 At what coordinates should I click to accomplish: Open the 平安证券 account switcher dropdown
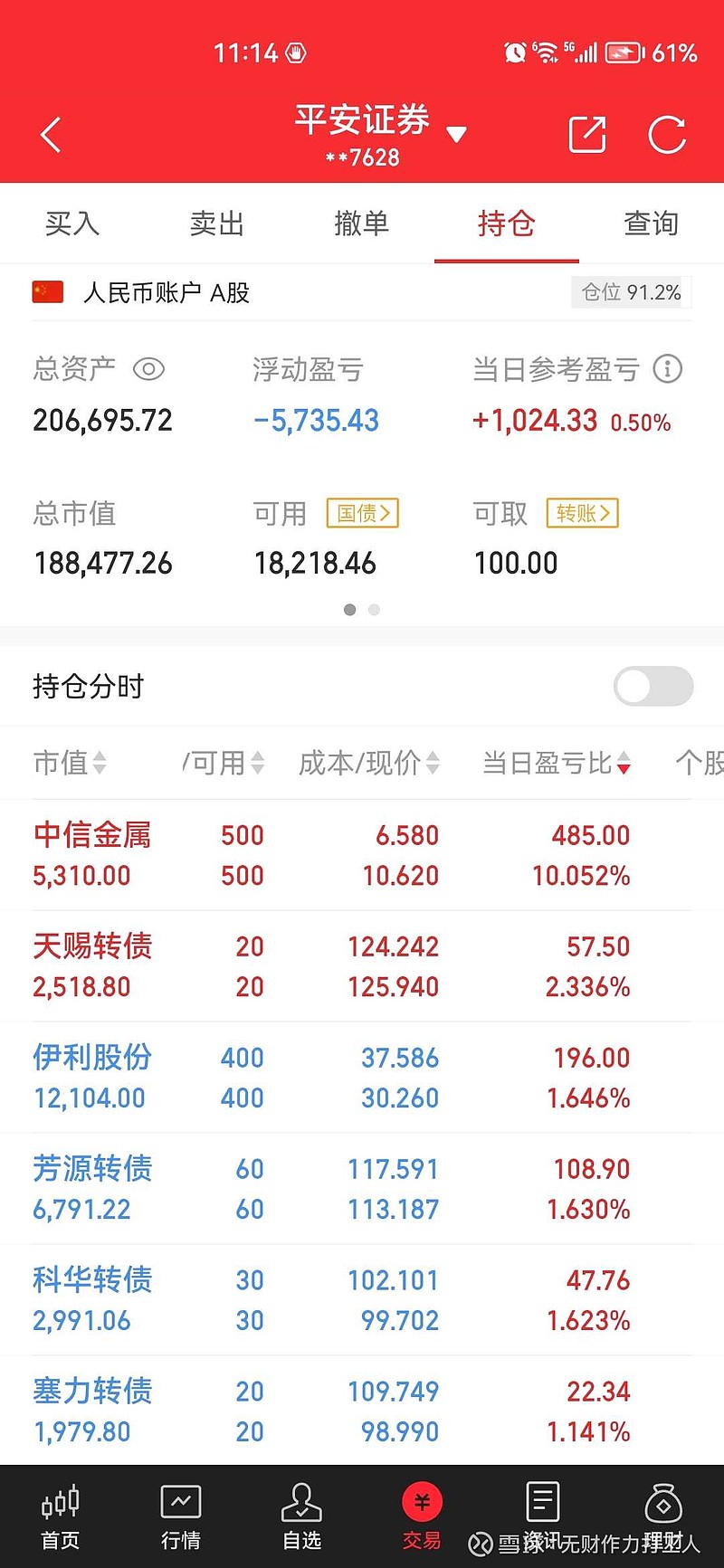tap(457, 135)
